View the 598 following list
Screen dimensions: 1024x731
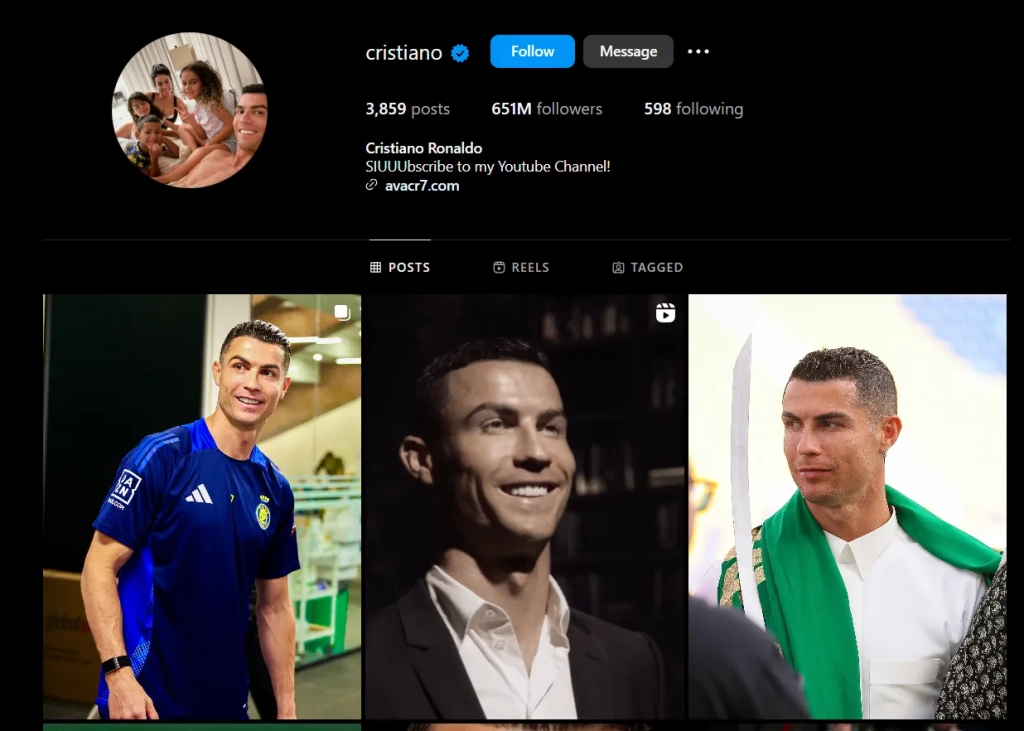(x=693, y=109)
